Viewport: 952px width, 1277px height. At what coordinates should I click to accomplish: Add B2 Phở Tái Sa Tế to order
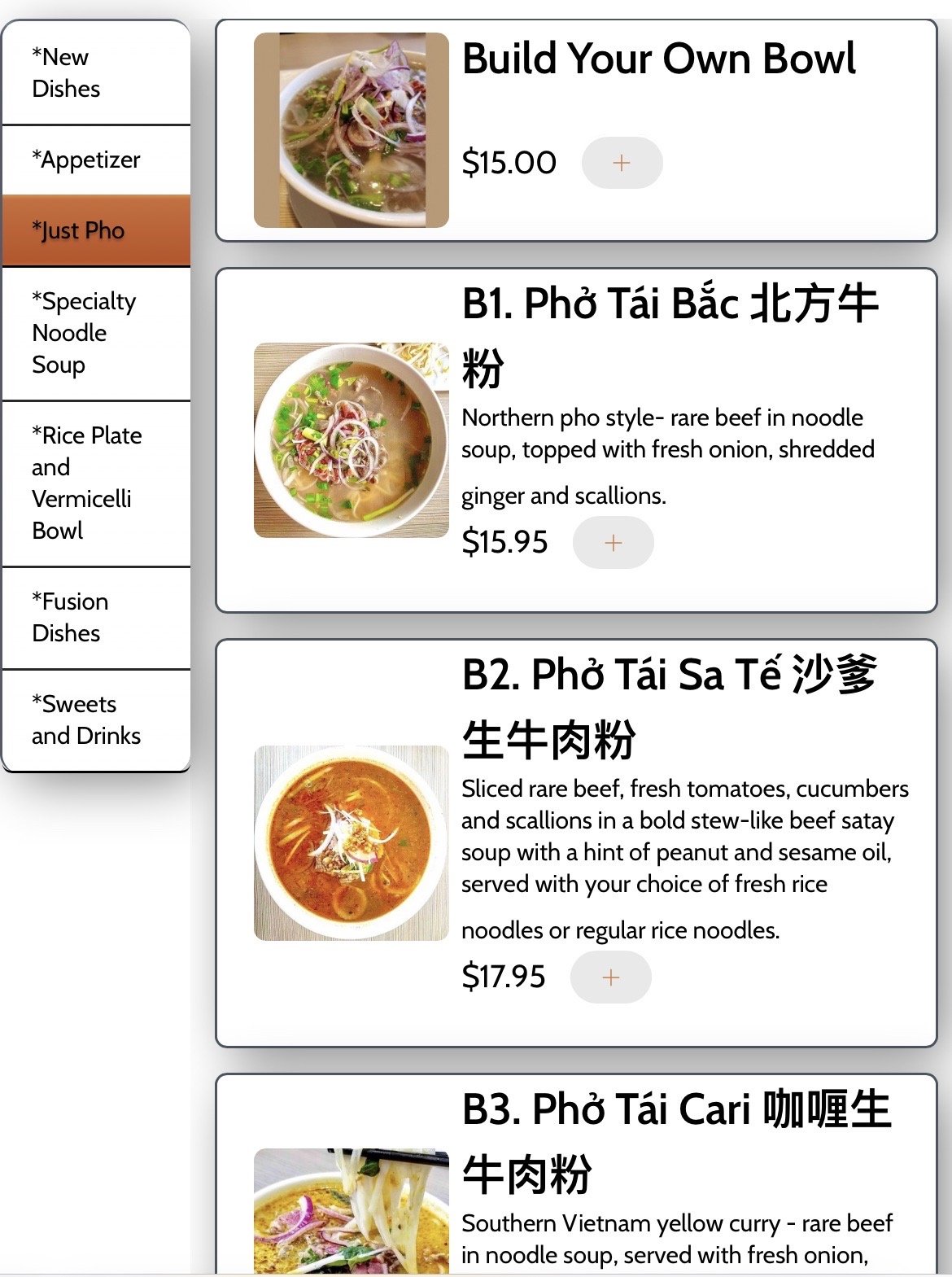611,977
